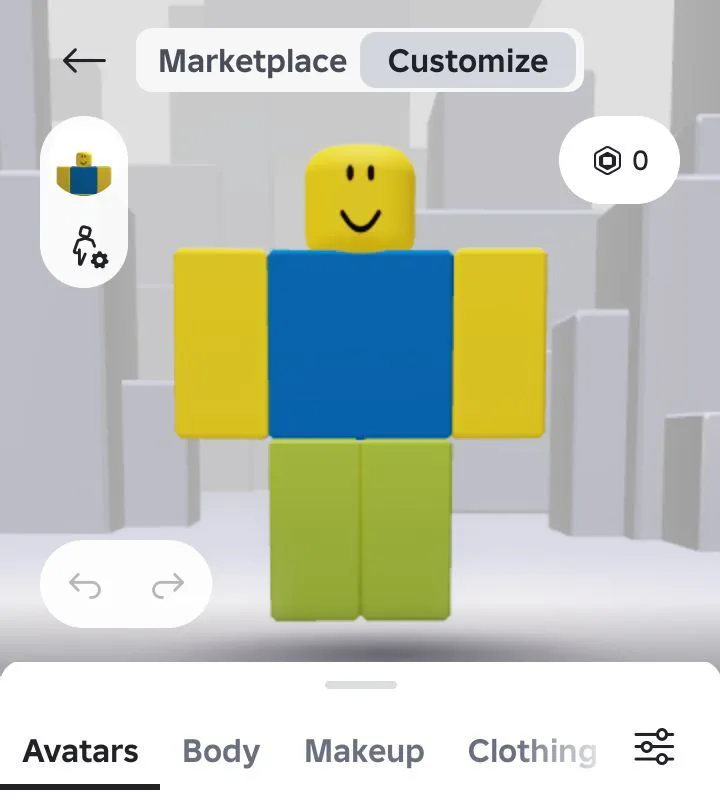This screenshot has width=720, height=810.
Task: Tap the avatar preview thumbnail
Action: [84, 174]
